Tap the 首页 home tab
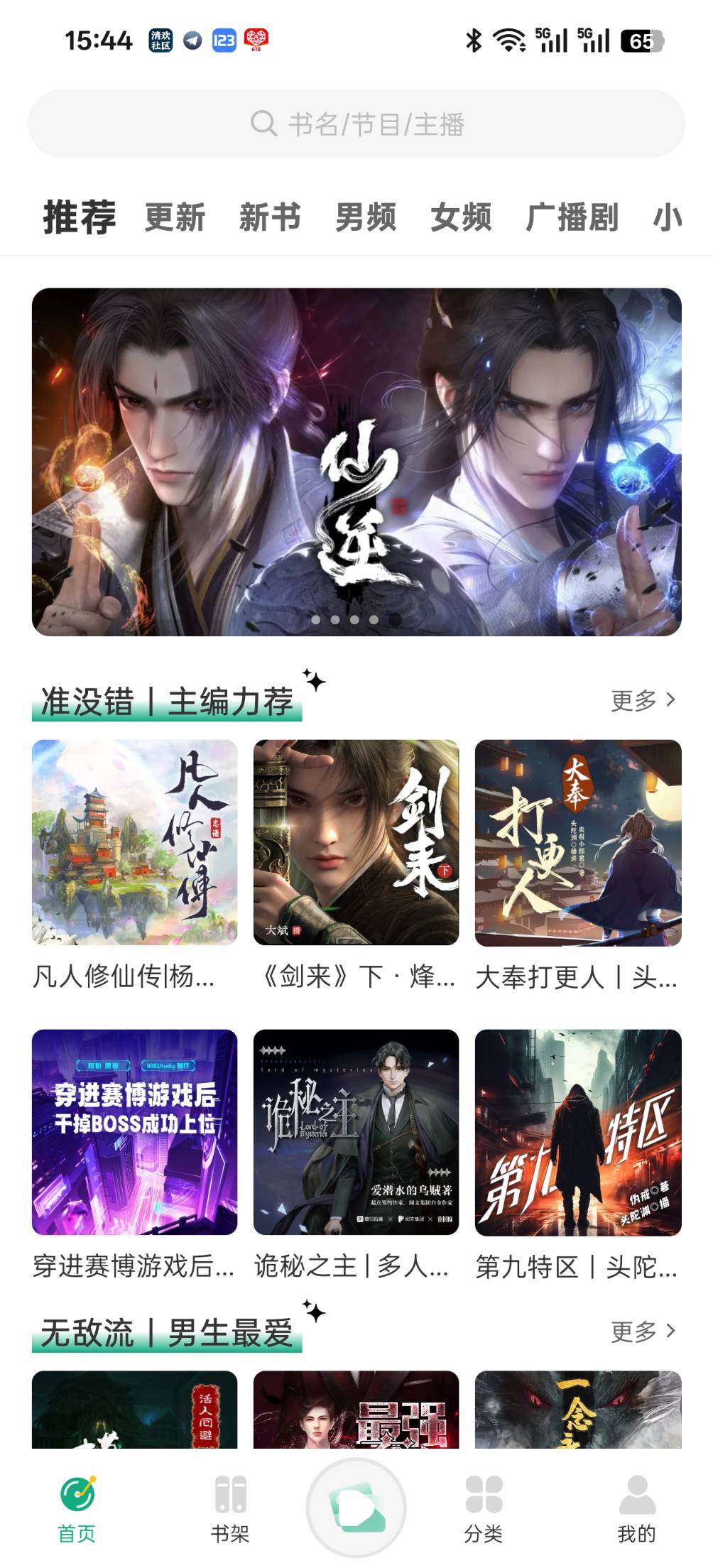The image size is (713, 1568). [x=77, y=1507]
